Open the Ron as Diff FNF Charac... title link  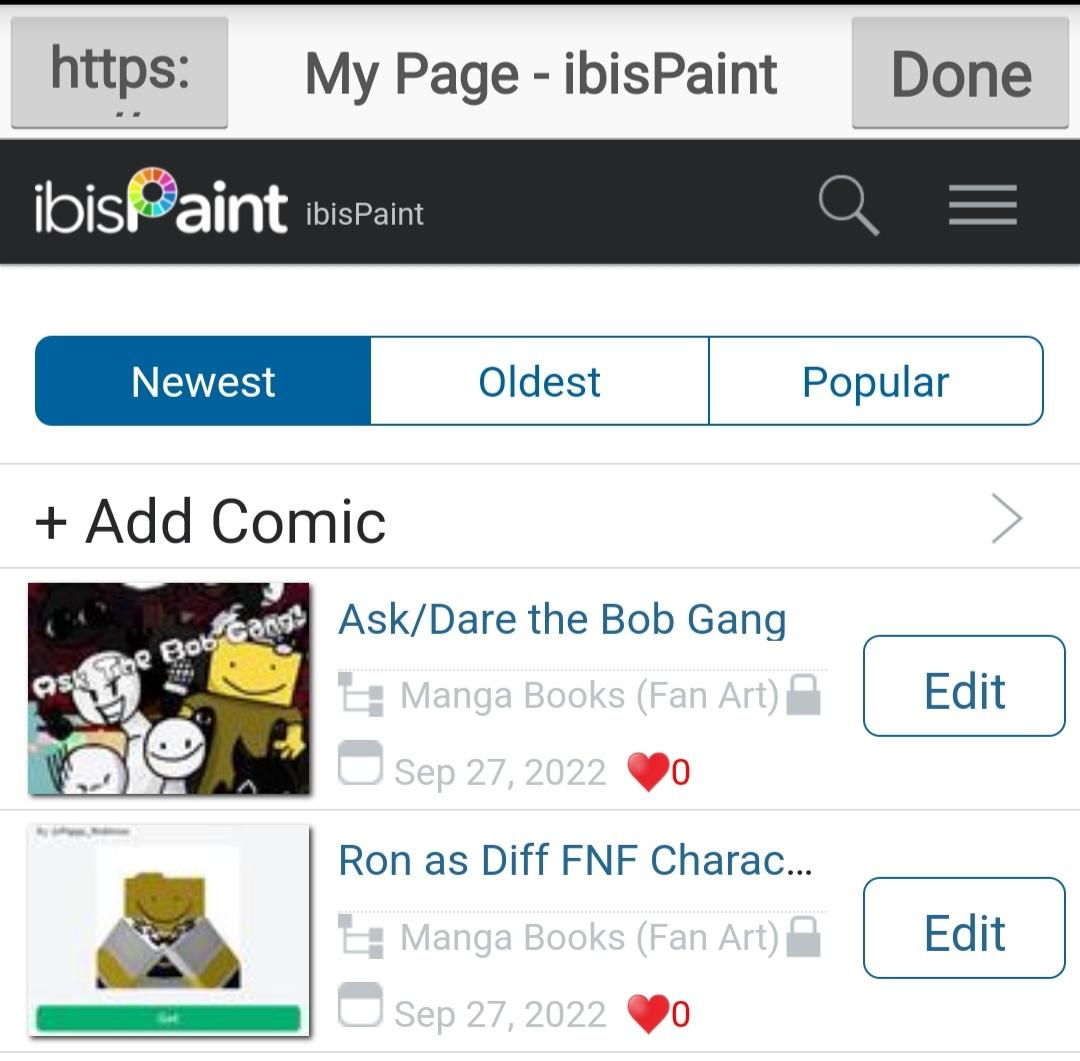click(x=575, y=861)
